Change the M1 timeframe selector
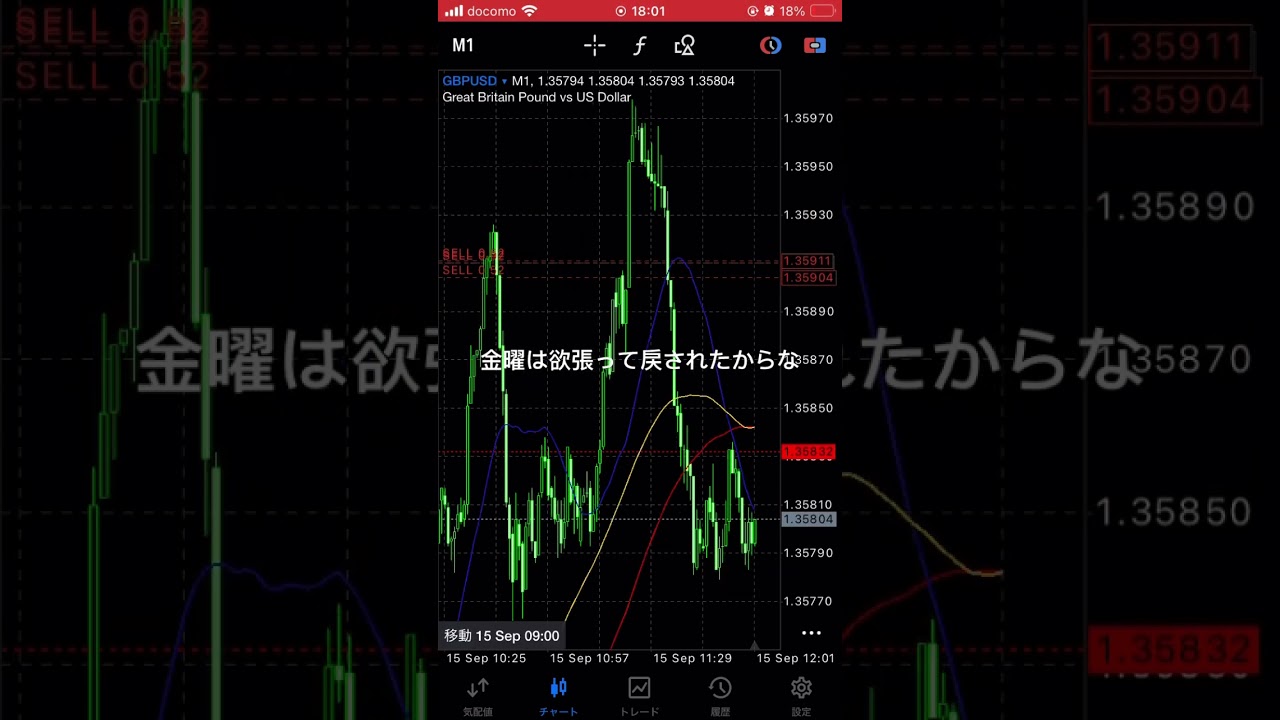This screenshot has width=1280, height=720. 463,45
